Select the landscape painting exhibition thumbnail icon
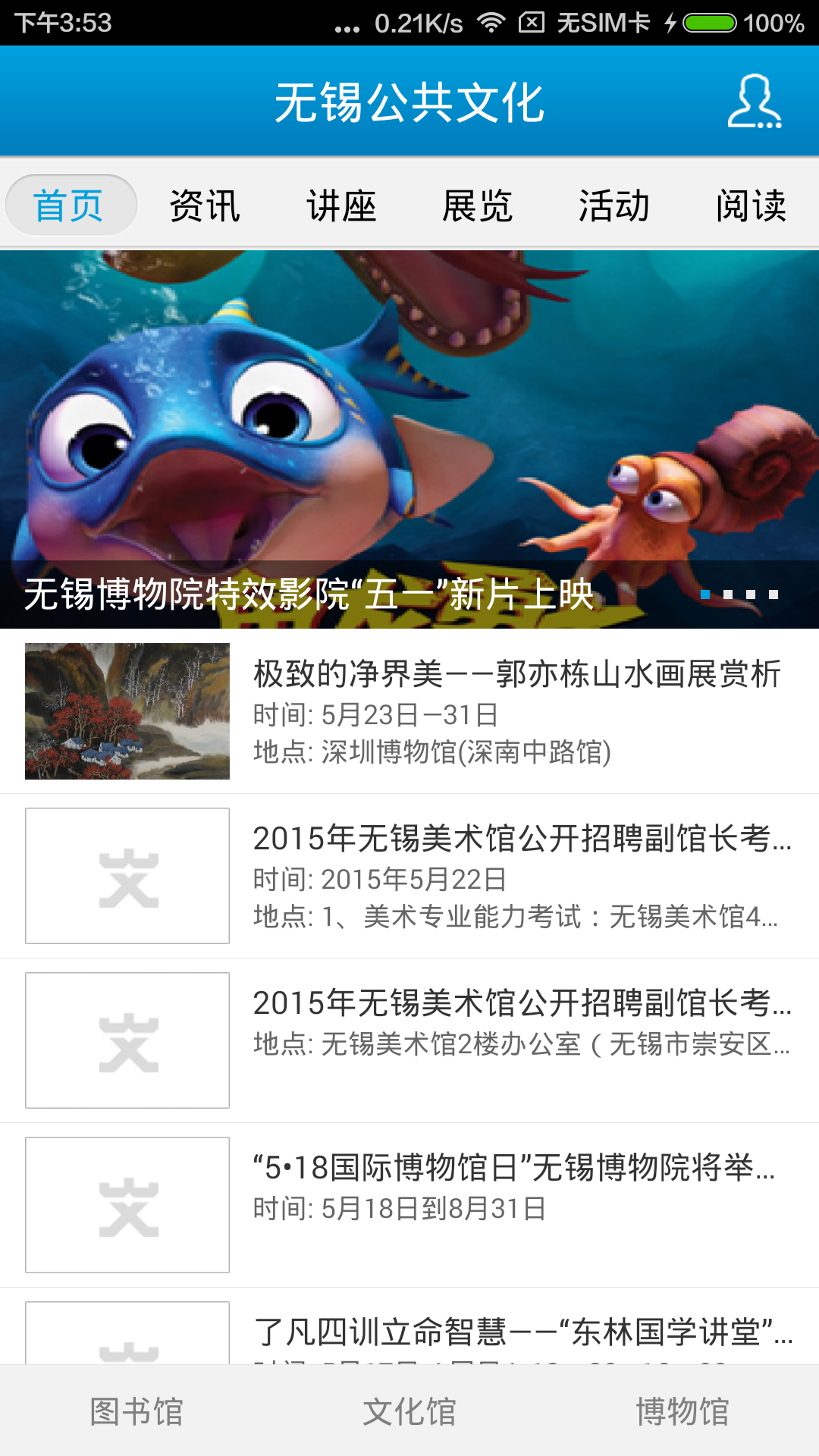The image size is (819, 1456). point(127,710)
